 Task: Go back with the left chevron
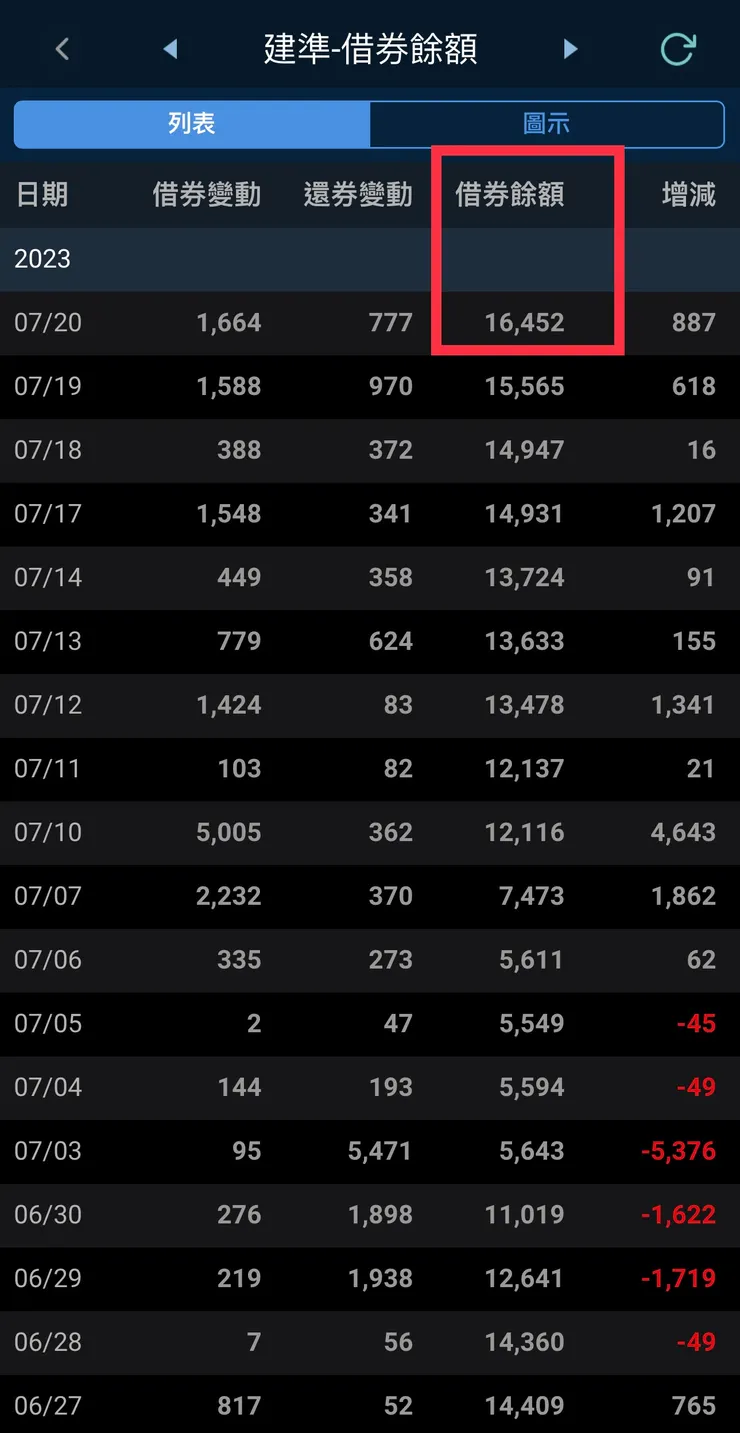[62, 48]
